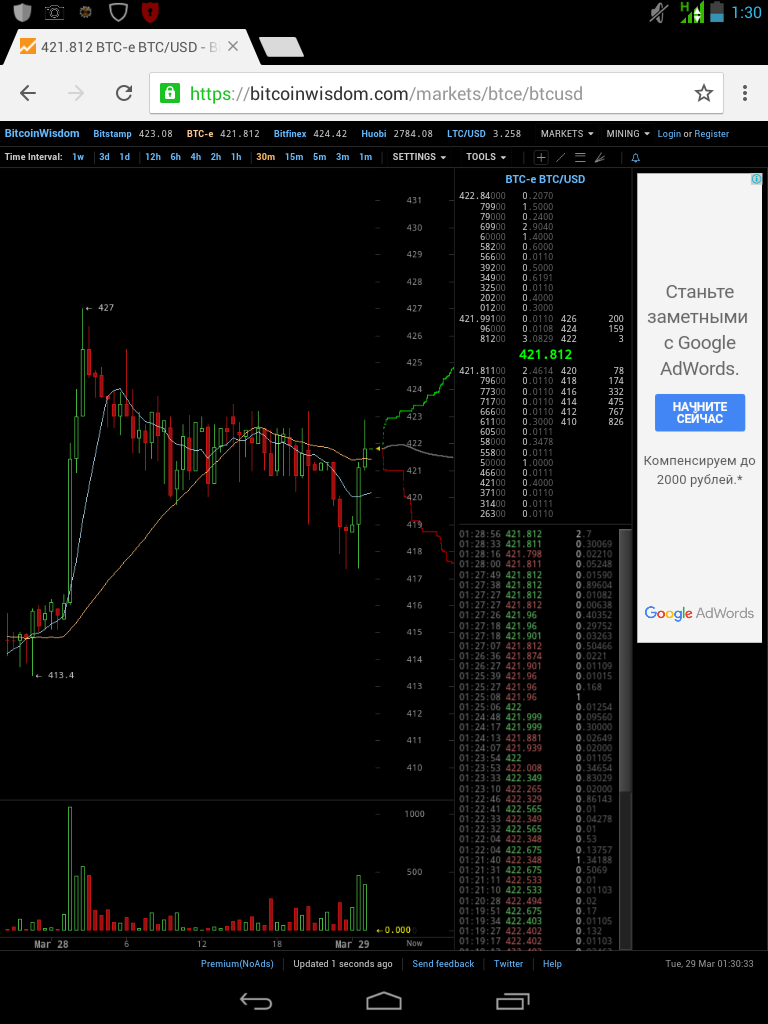Image resolution: width=768 pixels, height=1024 pixels.
Task: Open the TOOLS dropdown
Action: [x=486, y=157]
